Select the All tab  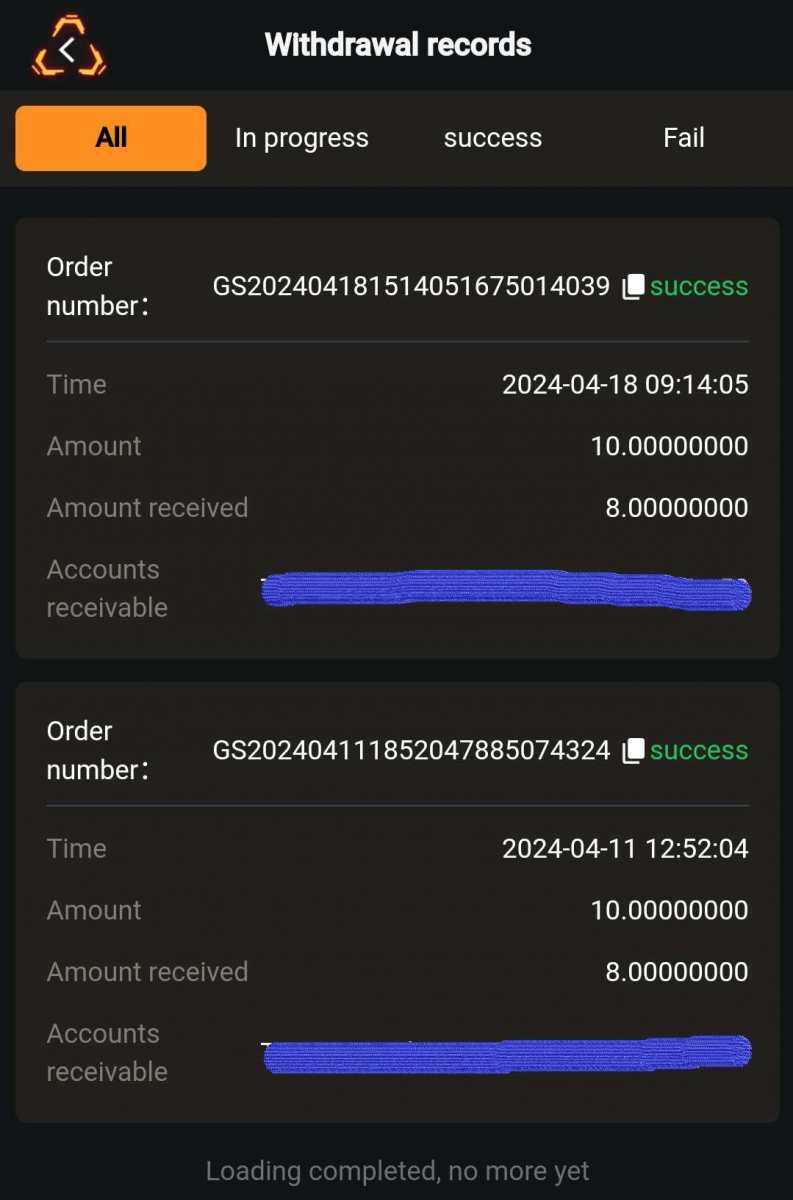(111, 138)
